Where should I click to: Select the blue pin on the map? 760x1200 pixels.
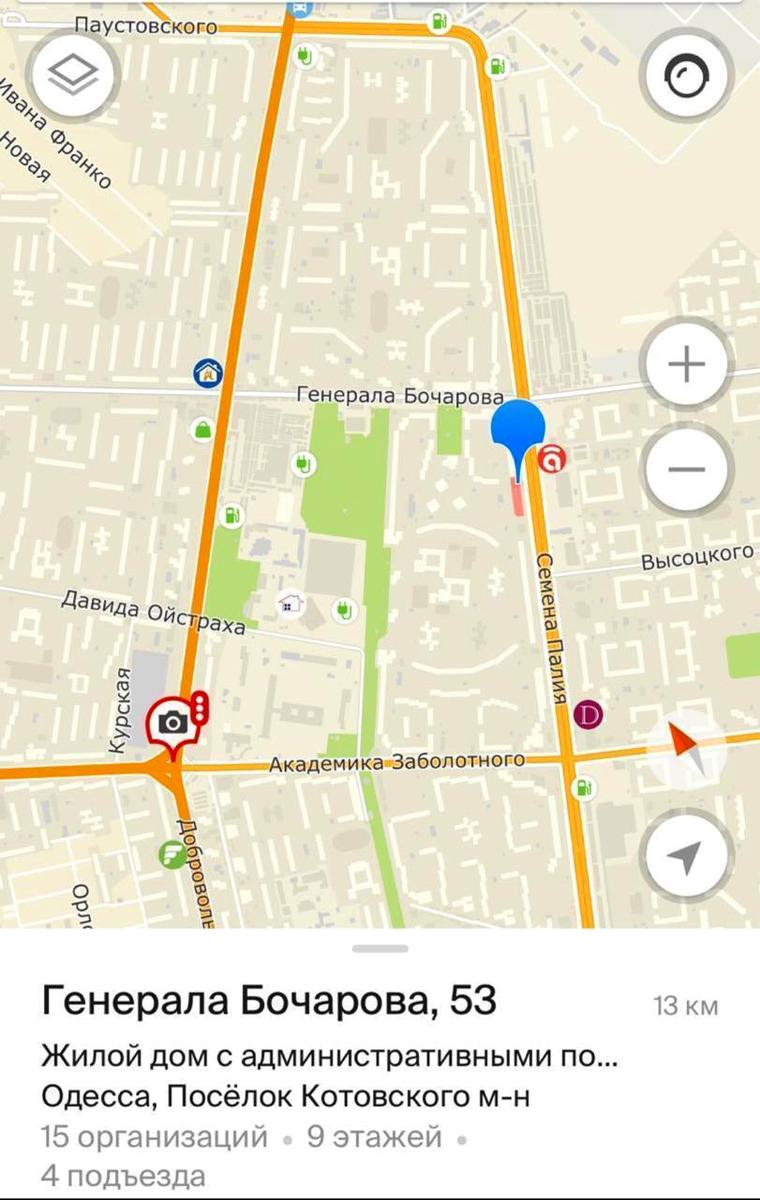[517, 428]
